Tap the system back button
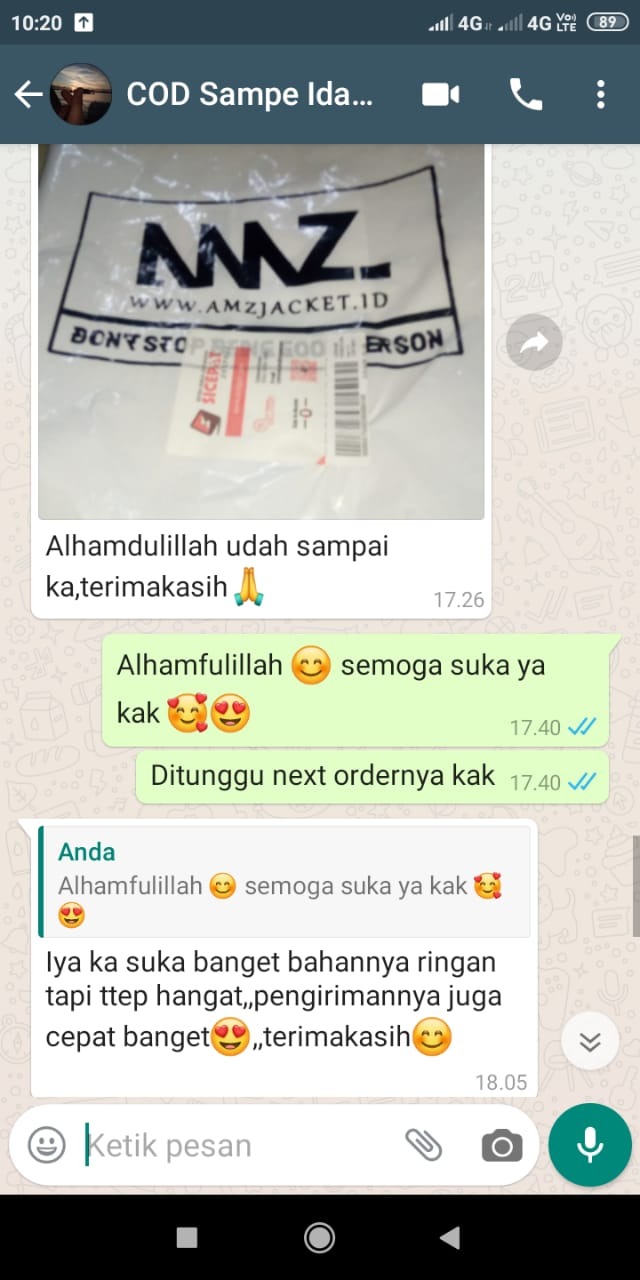640x1280 pixels. 450,1238
